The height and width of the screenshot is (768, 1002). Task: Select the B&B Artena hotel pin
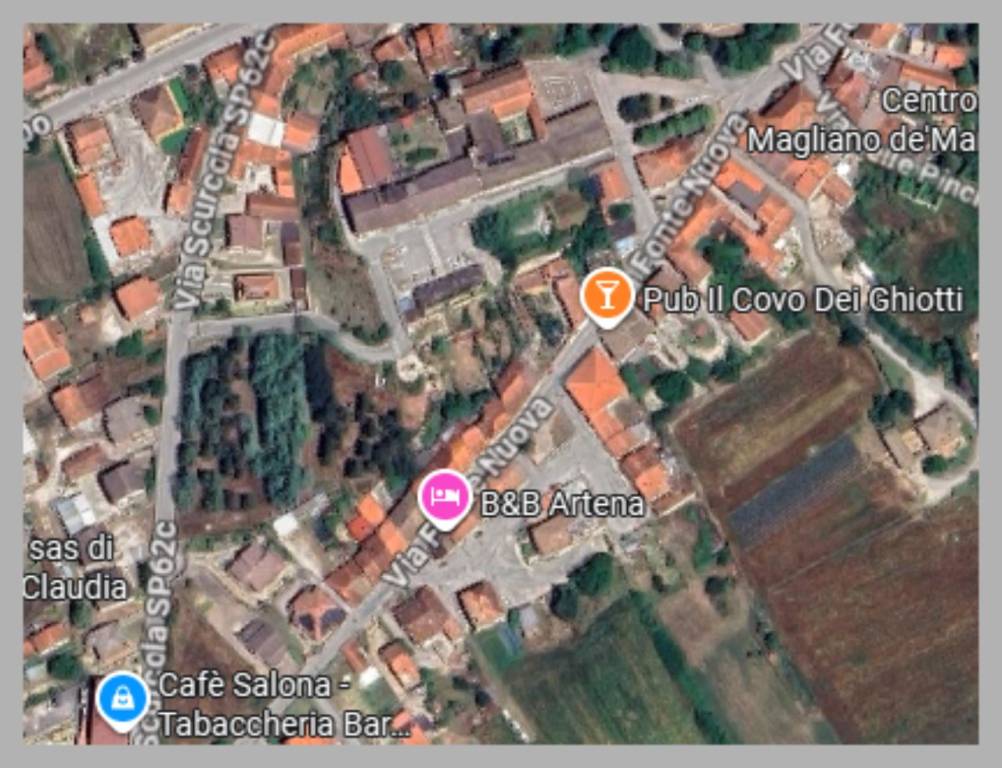coord(445,496)
